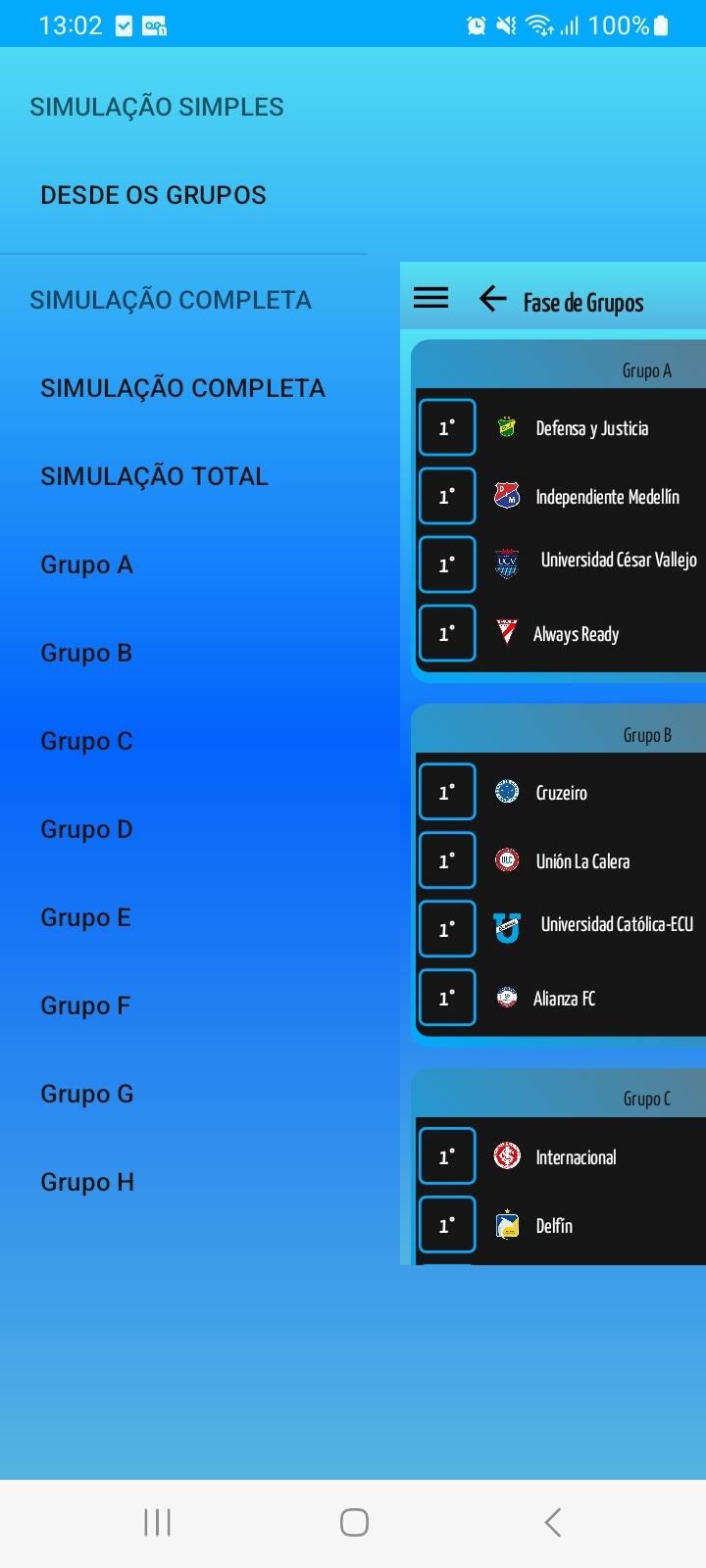Change position box for Cruzeiro
Screen dimensions: 706x1568
pyautogui.click(x=447, y=792)
